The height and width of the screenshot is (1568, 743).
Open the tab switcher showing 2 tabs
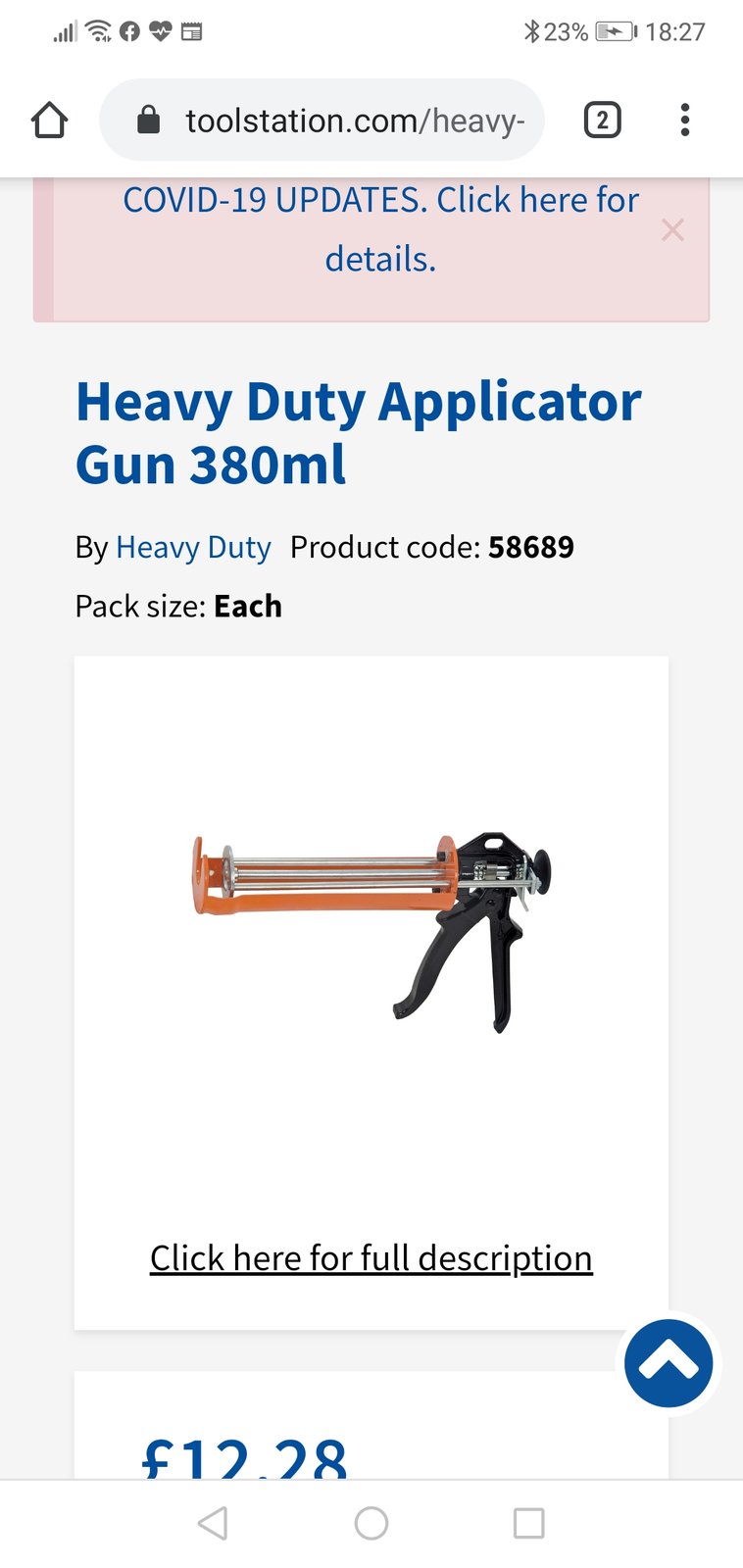[x=602, y=120]
